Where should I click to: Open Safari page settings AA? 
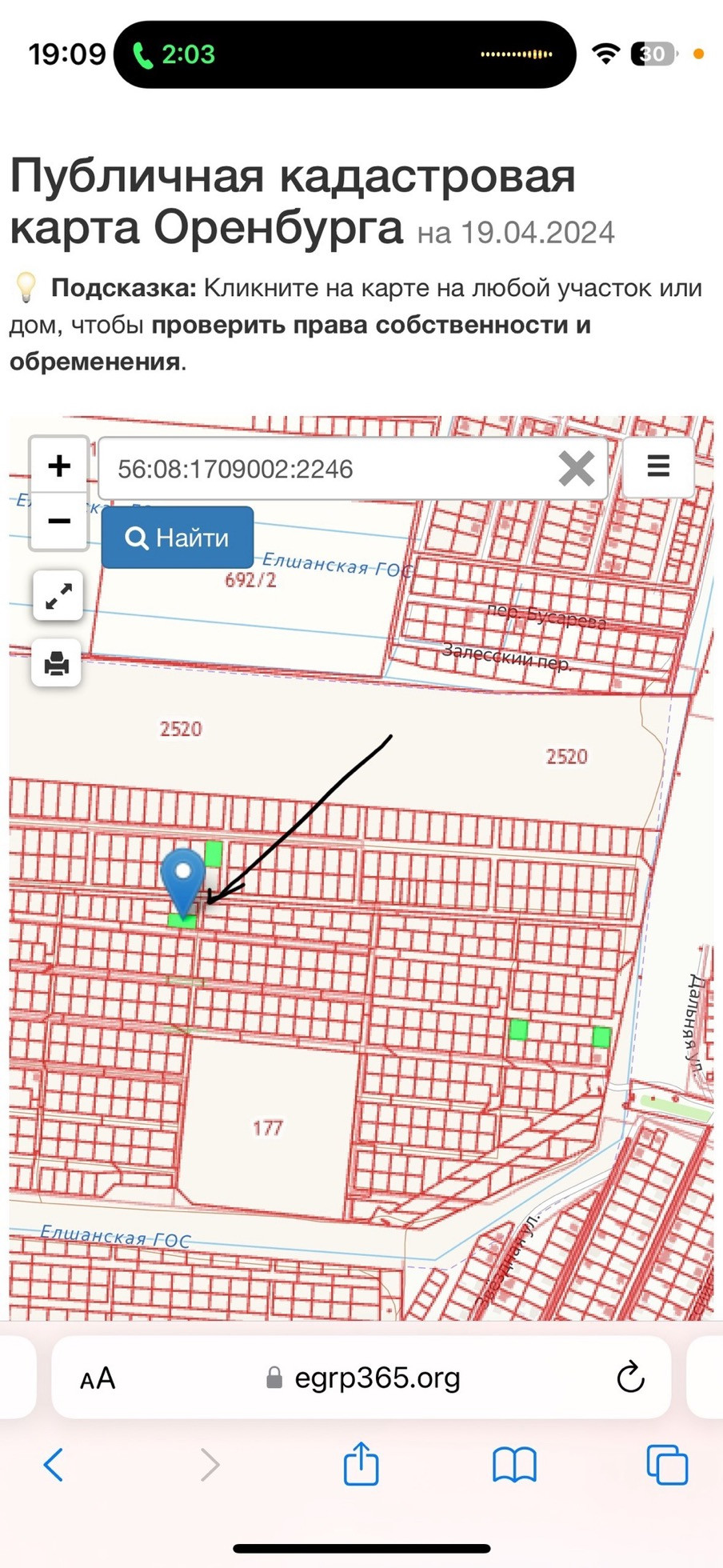point(98,1378)
